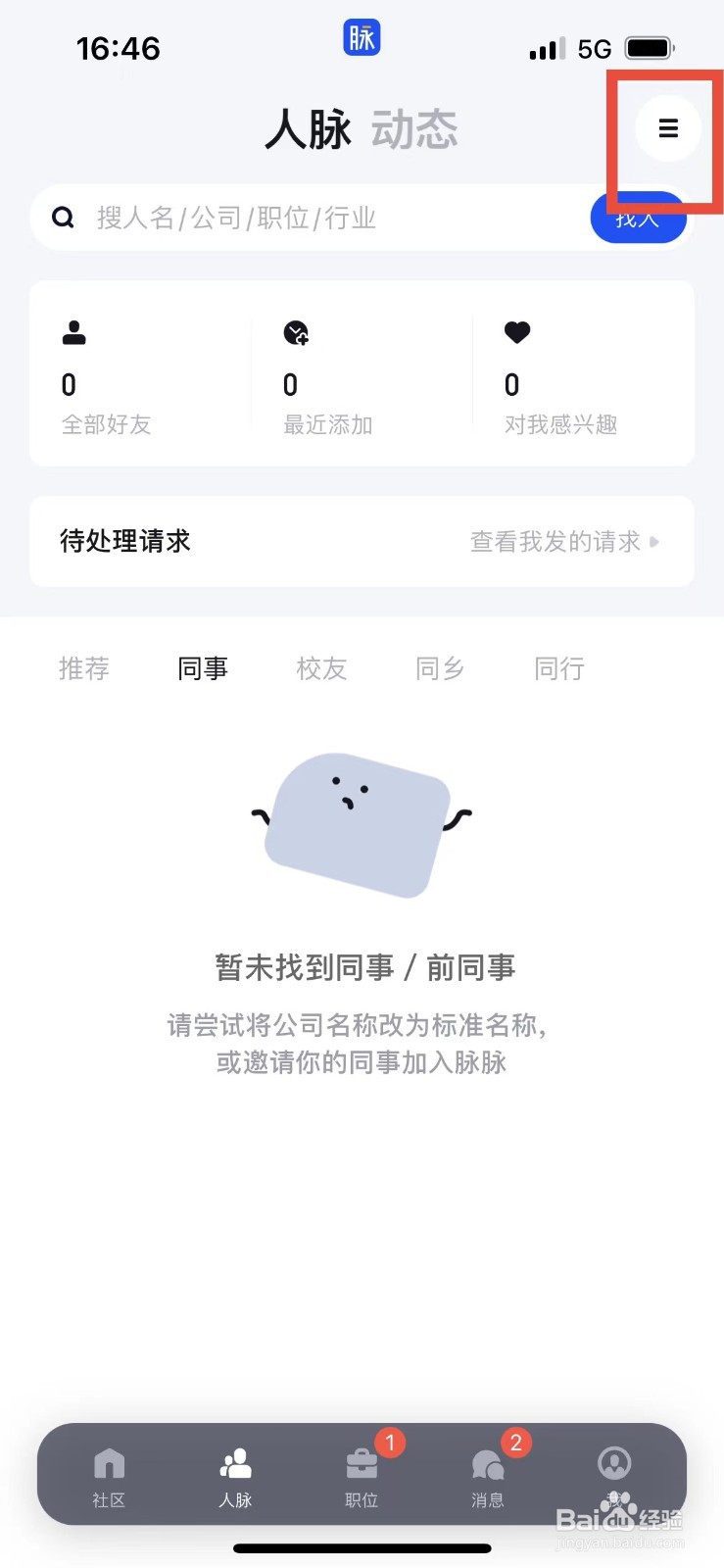This screenshot has height=1568, width=724.
Task: Switch to the 同乡 hometown tab
Action: point(439,668)
